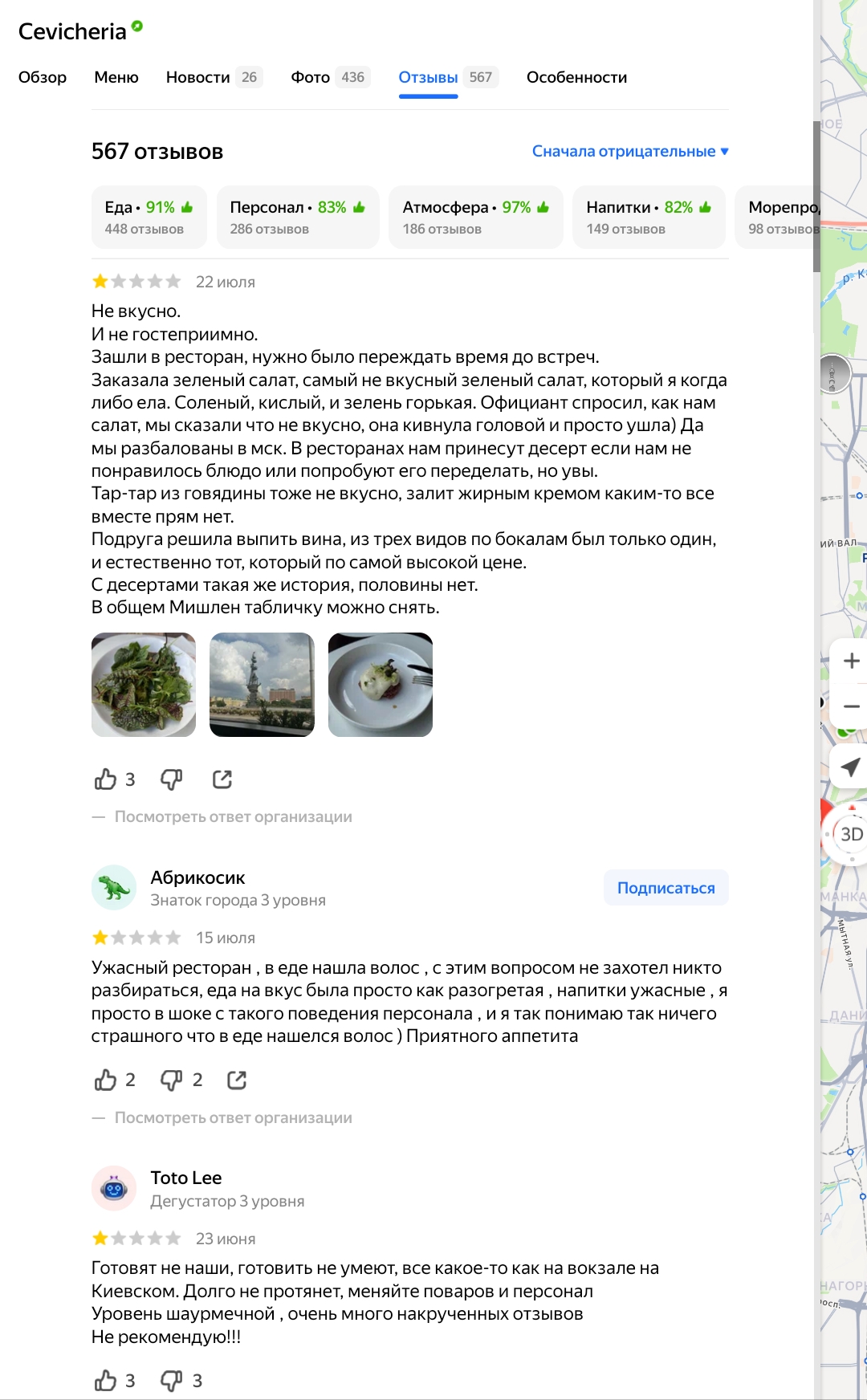Filter reviews by Еда chip
867x1400 pixels.
[x=149, y=217]
